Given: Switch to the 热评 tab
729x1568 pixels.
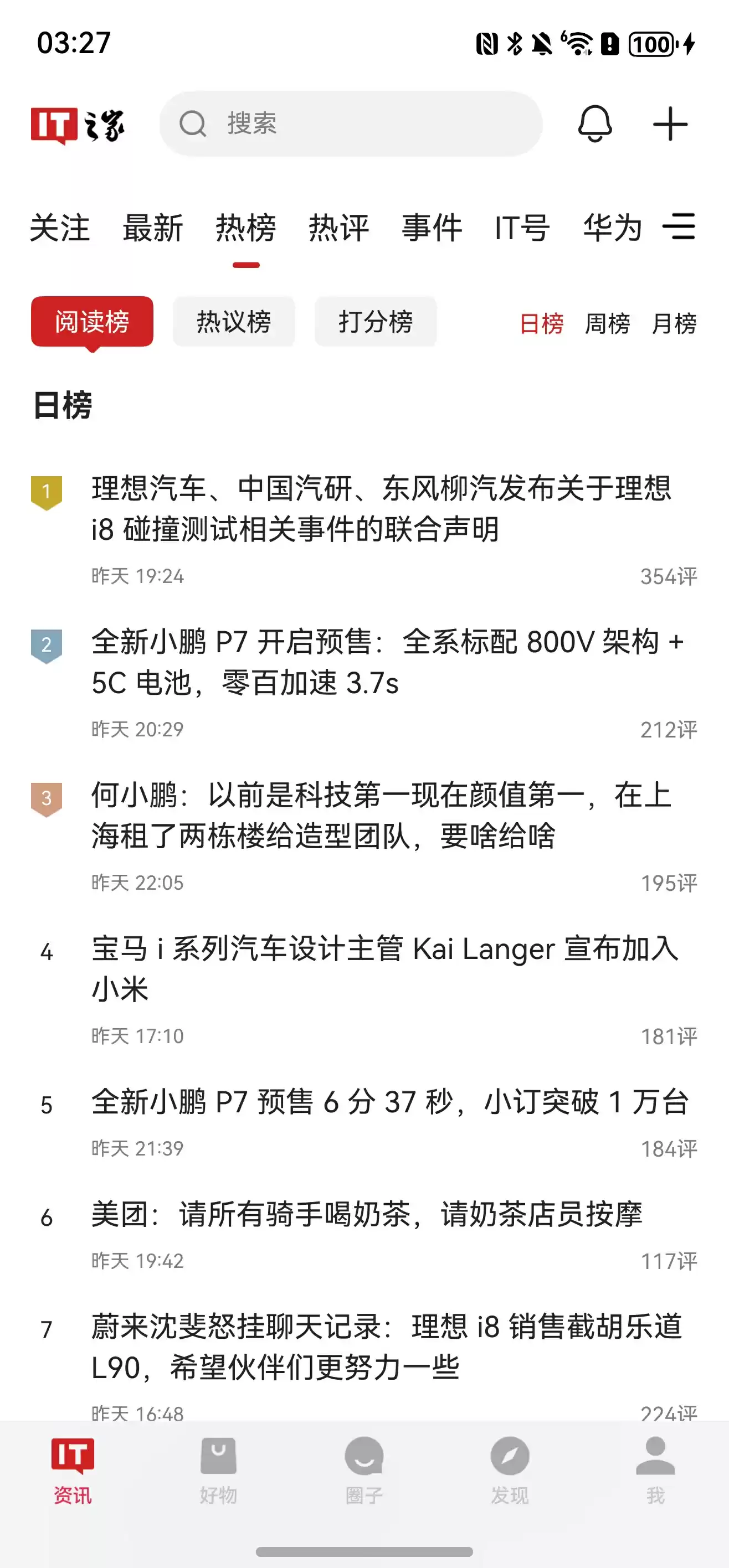Looking at the screenshot, I should coord(340,228).
